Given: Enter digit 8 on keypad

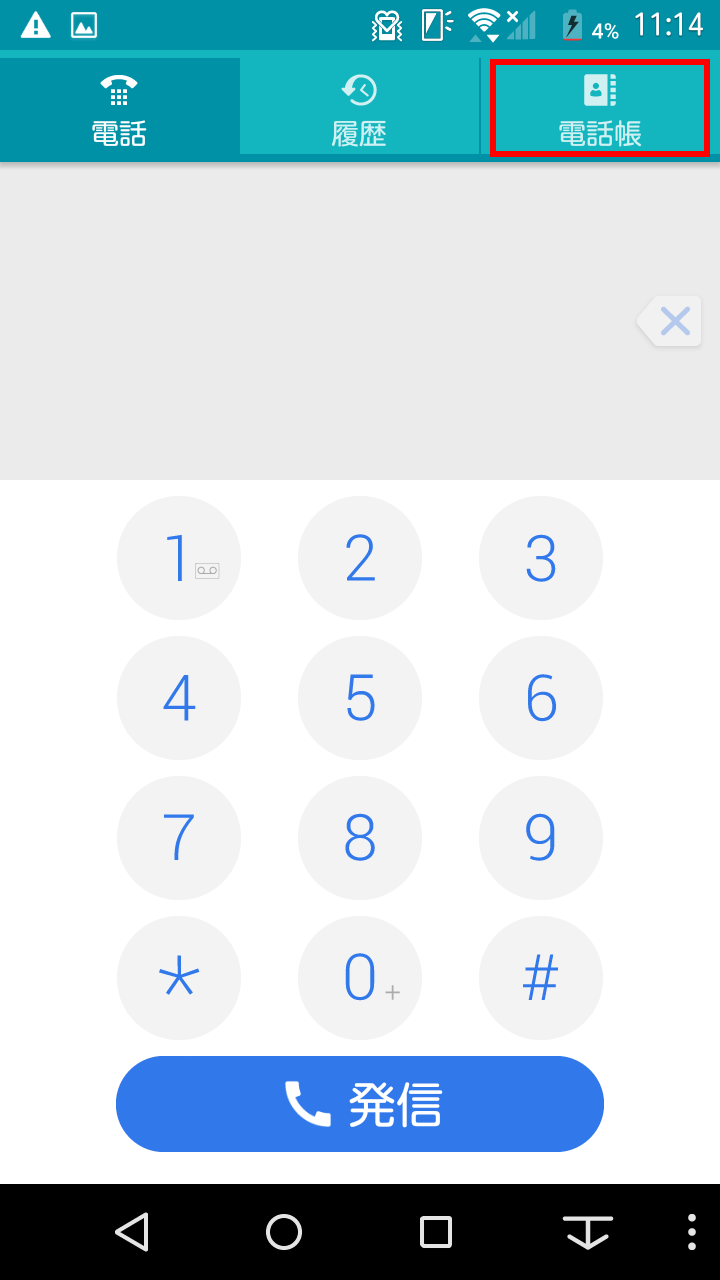Looking at the screenshot, I should [360, 838].
